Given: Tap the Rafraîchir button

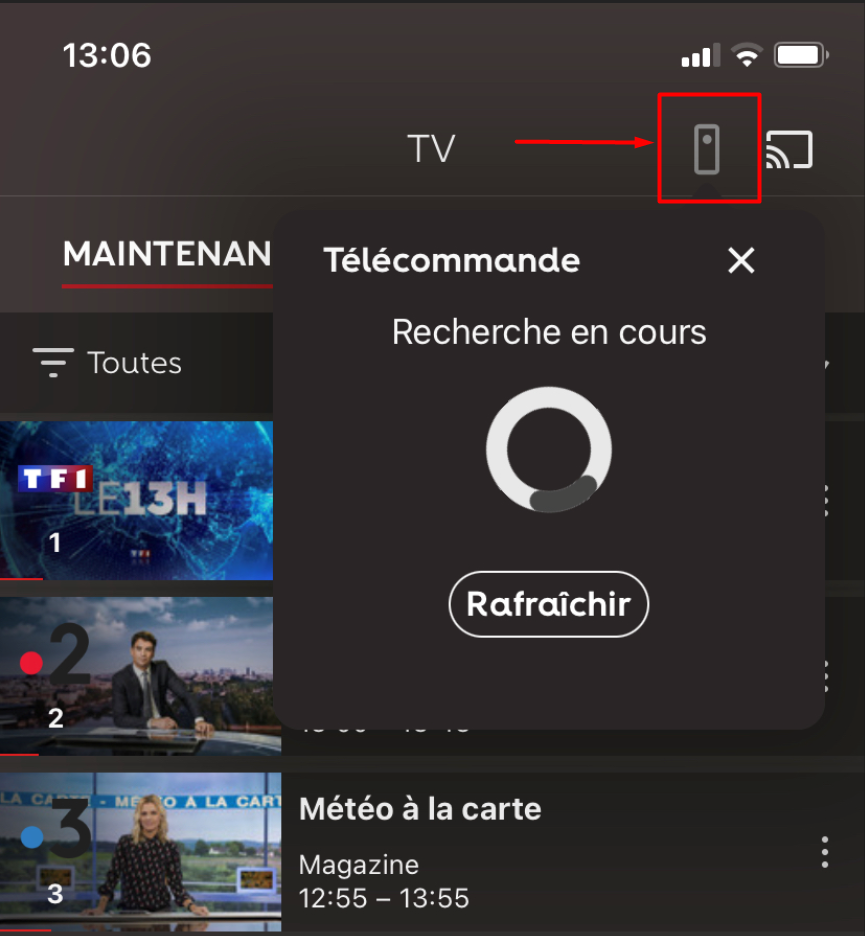Looking at the screenshot, I should click(549, 604).
